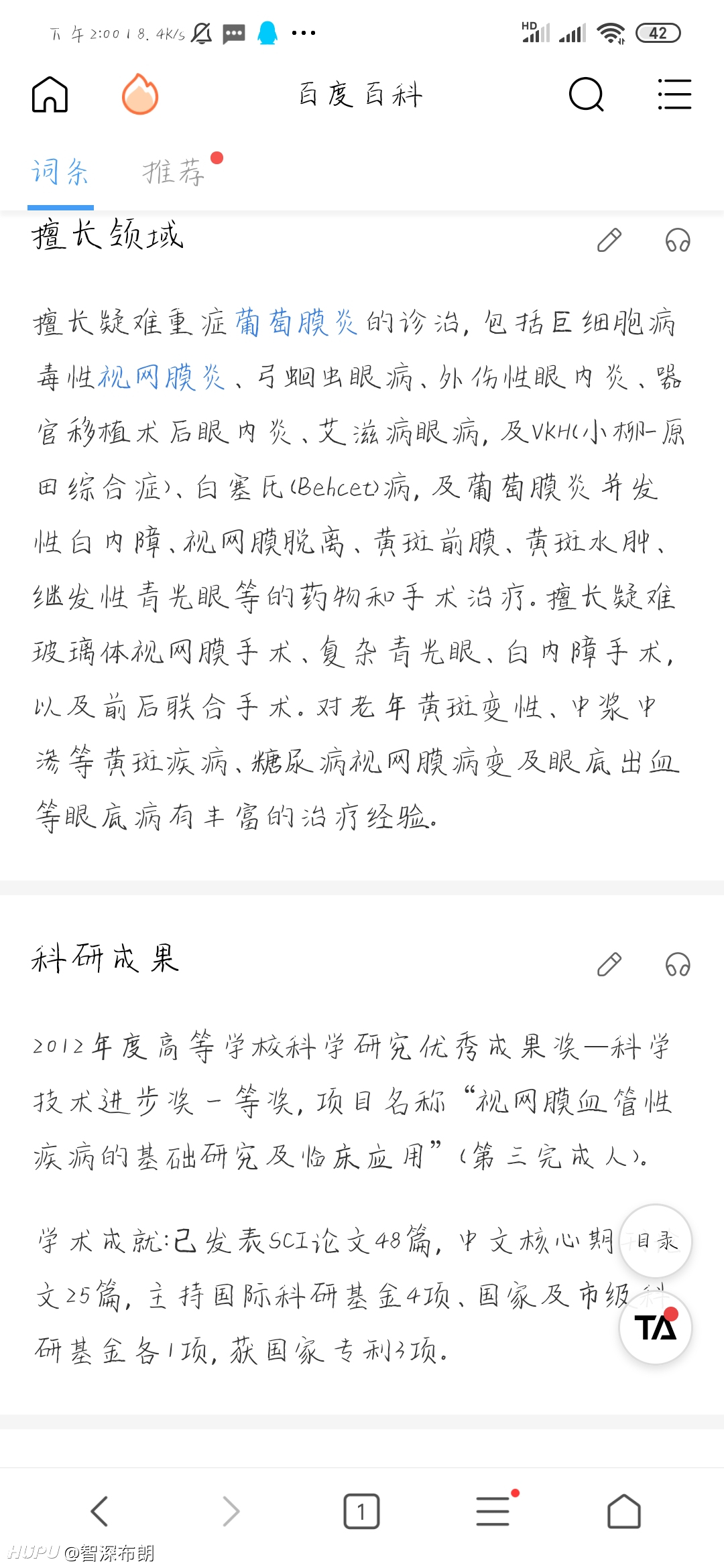
Task: Go to the browser home page
Action: tap(624, 1511)
